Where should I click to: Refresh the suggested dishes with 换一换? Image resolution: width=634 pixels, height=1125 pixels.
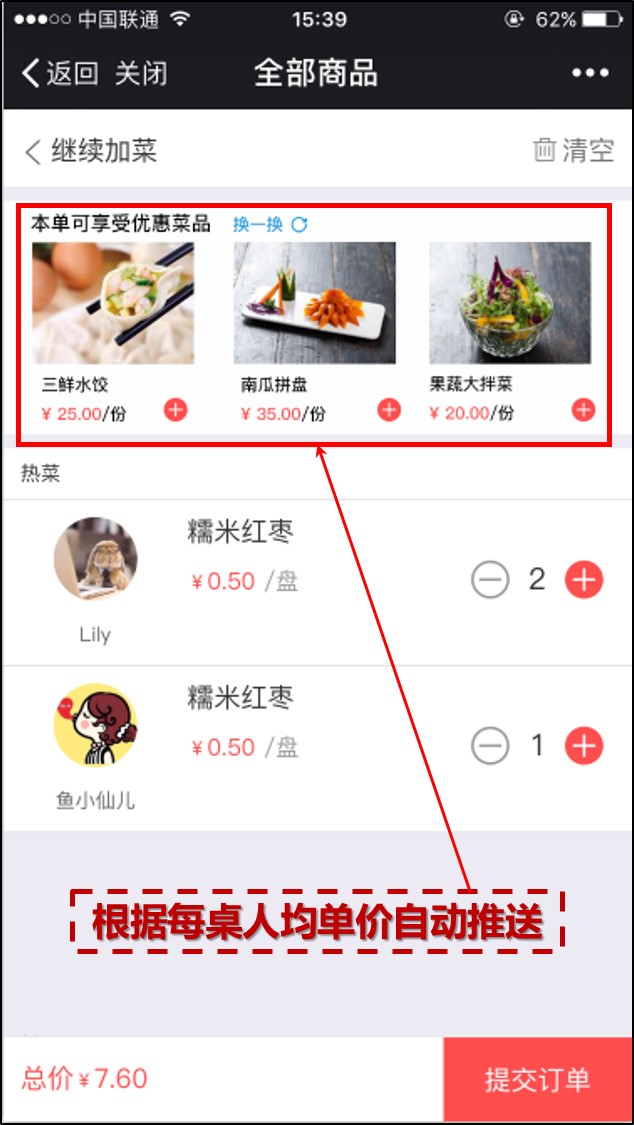point(270,224)
